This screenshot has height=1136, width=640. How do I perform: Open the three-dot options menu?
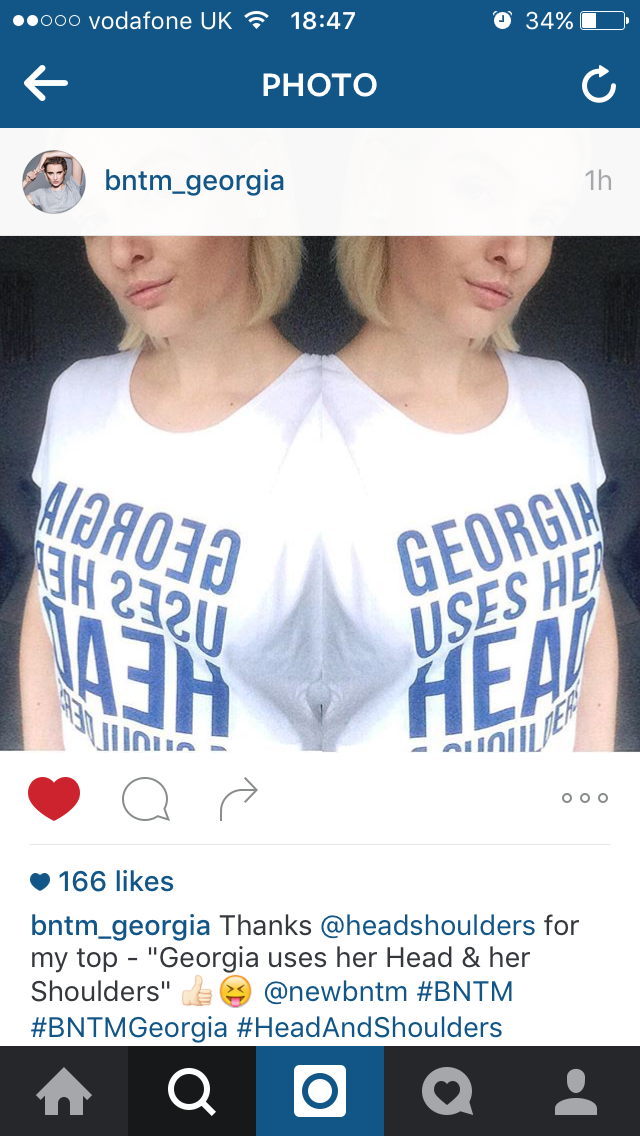click(584, 798)
